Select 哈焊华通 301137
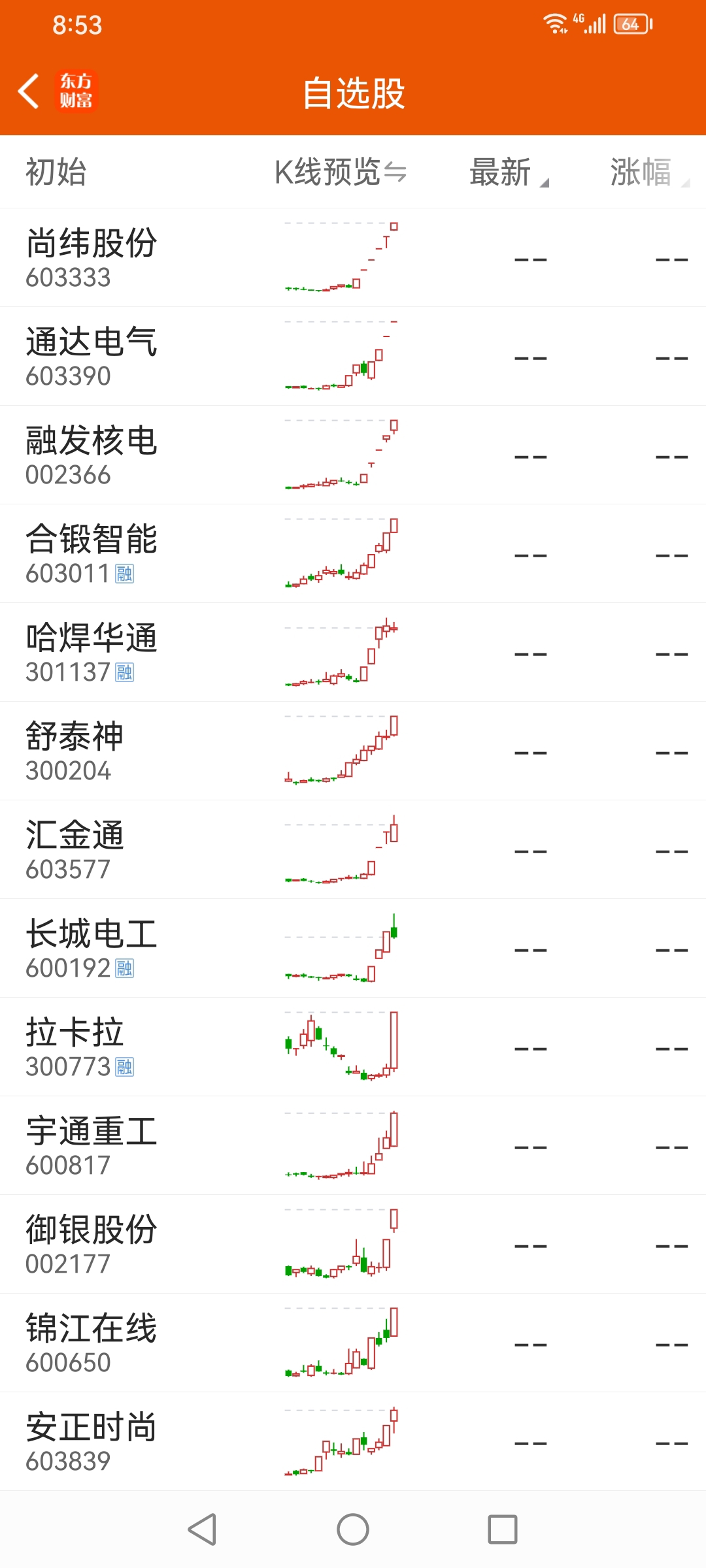 click(x=353, y=652)
